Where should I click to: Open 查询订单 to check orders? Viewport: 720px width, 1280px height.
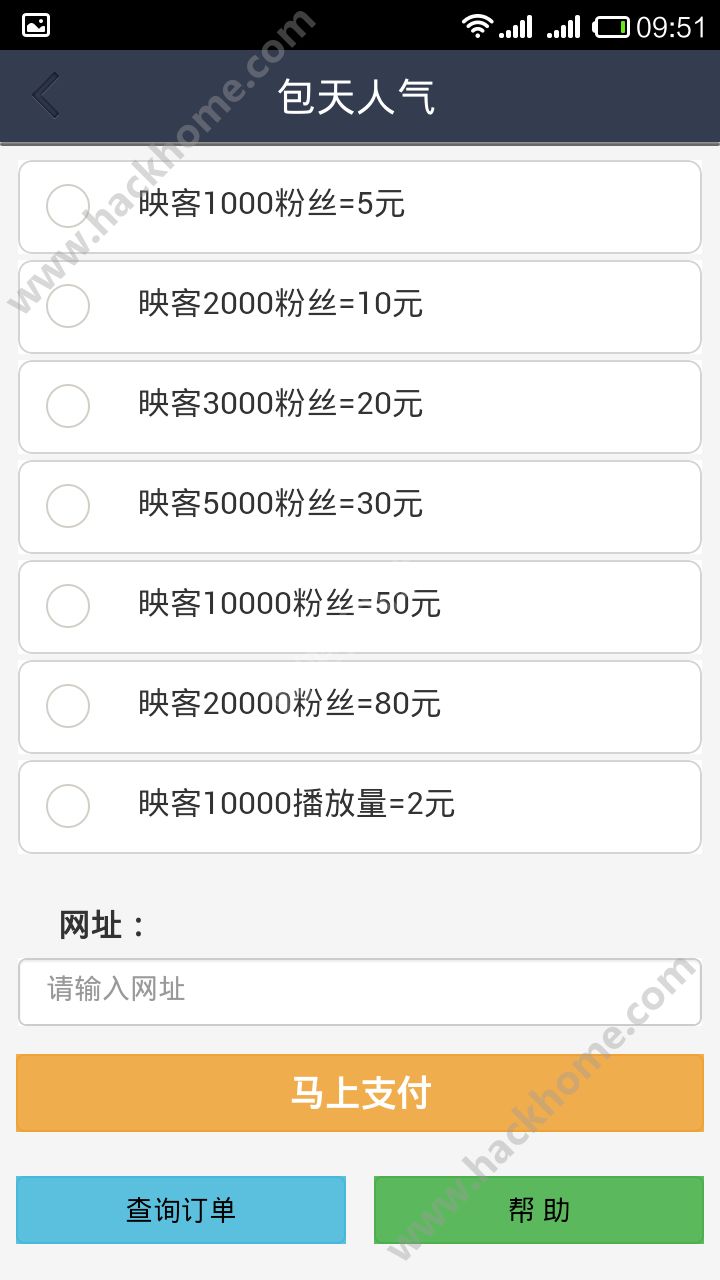(x=181, y=1210)
